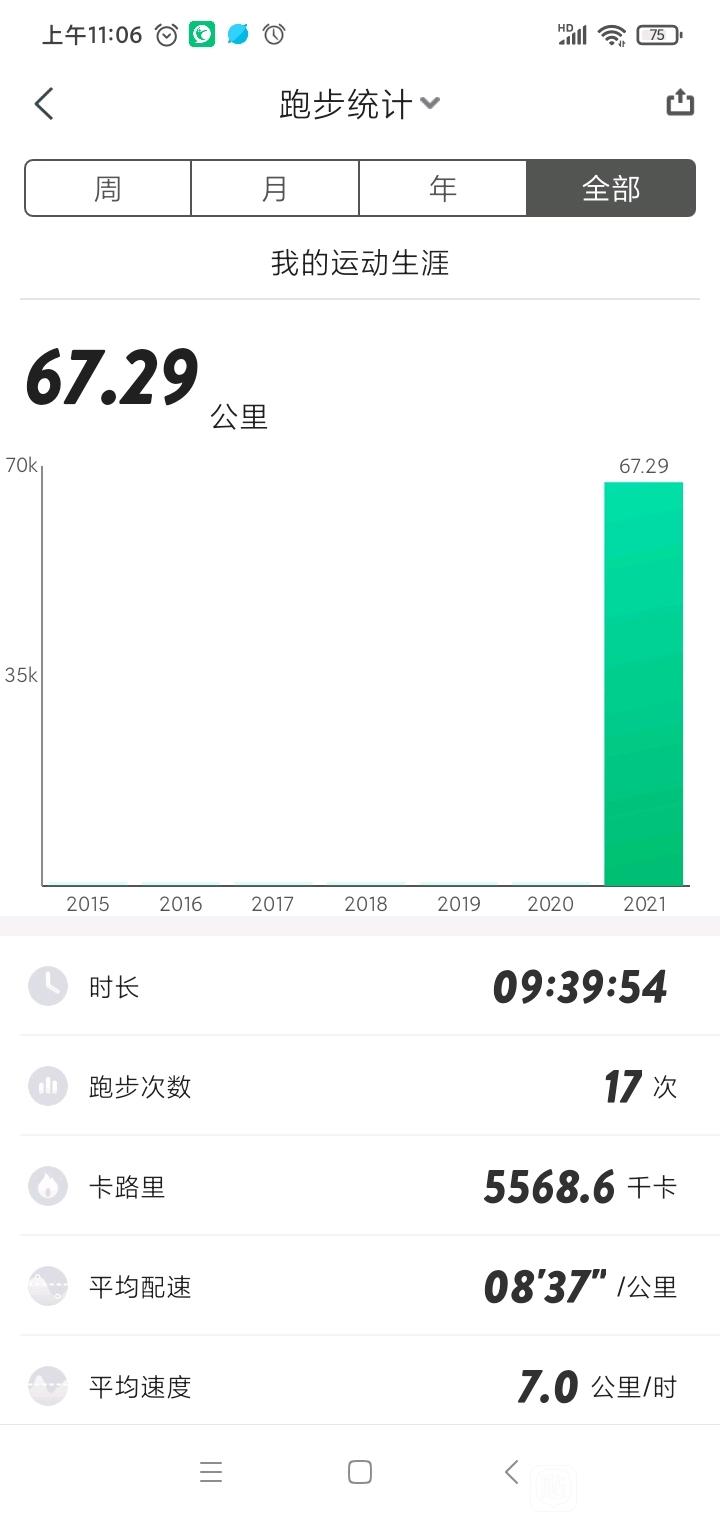Switch to the 月 tab
The image size is (720, 1520).
point(275,188)
